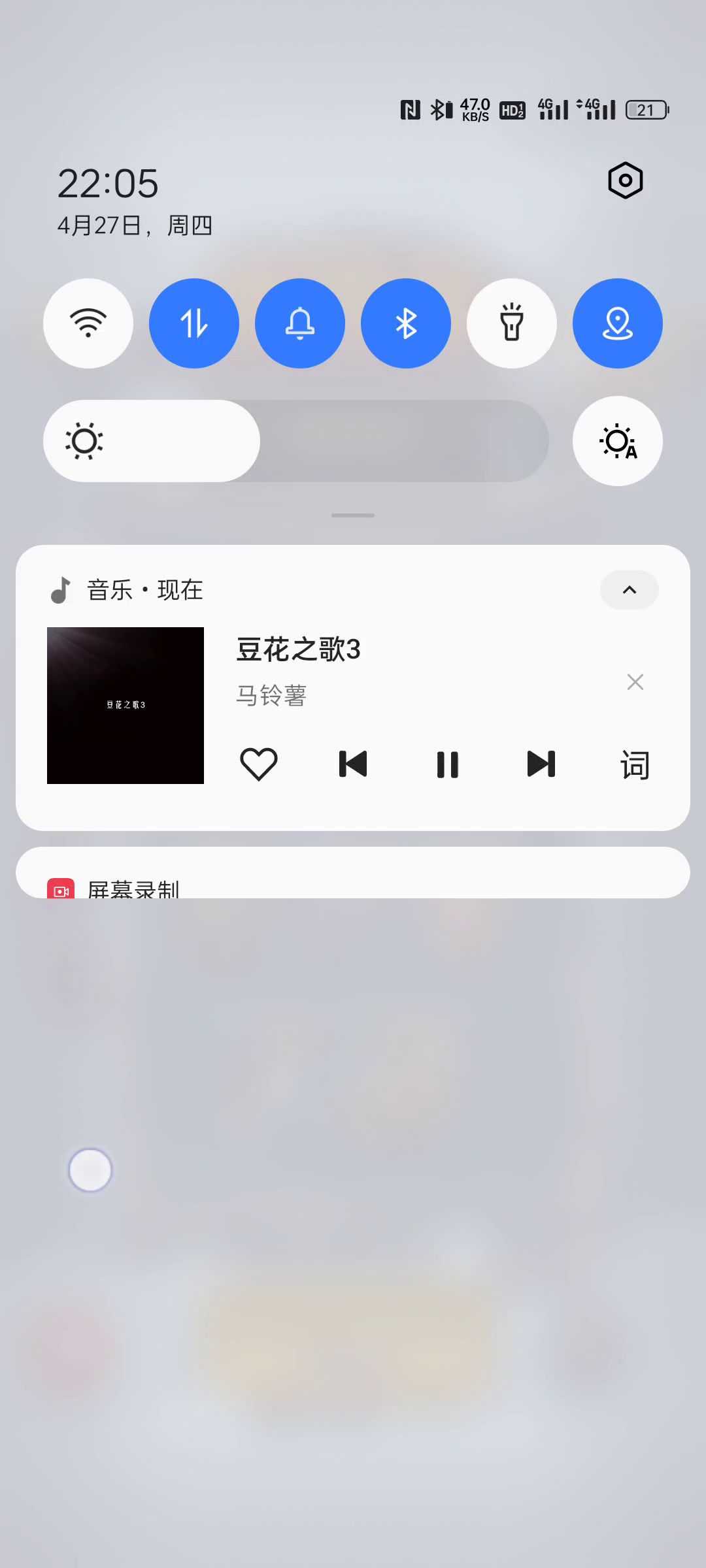Open the 豆花之歌3 album cover
Image resolution: width=706 pixels, height=1568 pixels.
point(126,706)
